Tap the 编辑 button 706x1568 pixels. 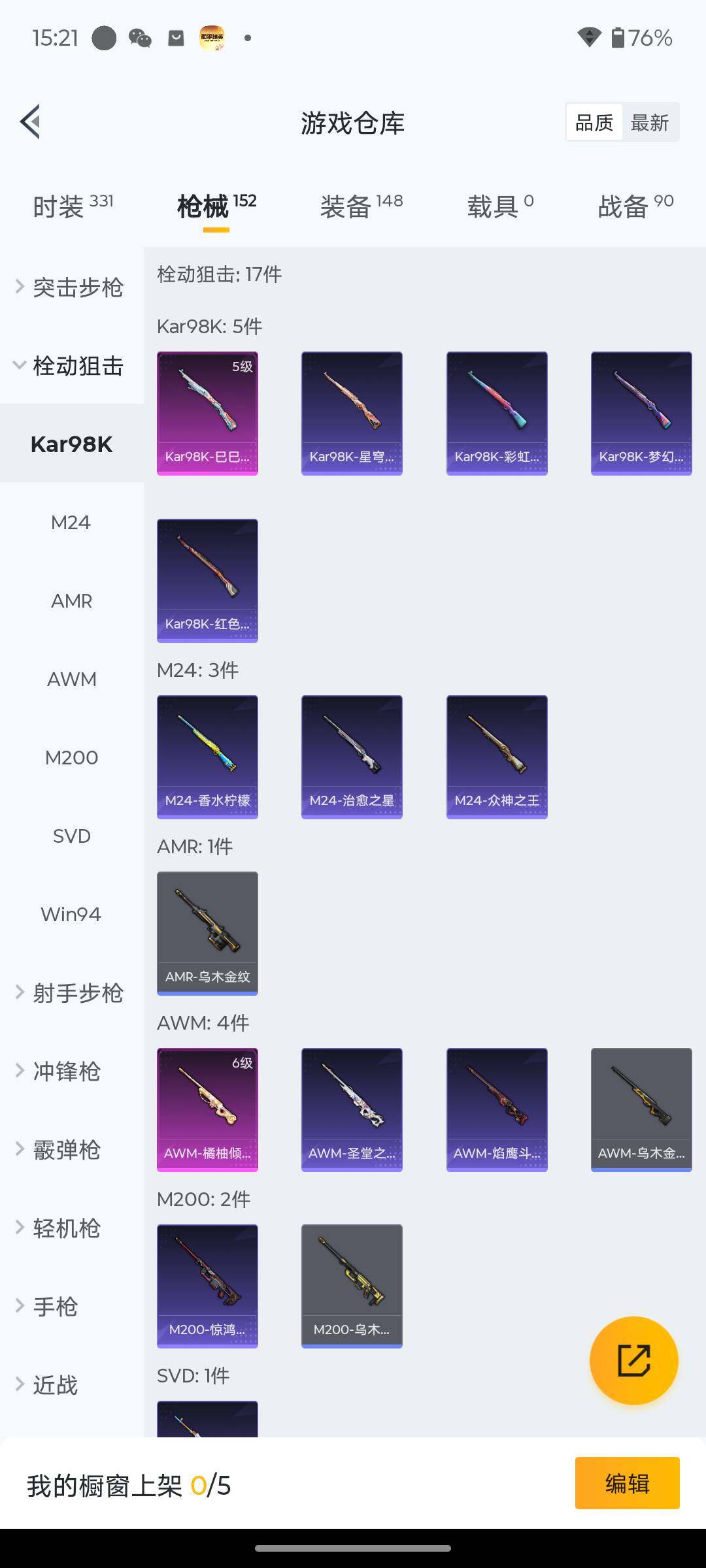[x=627, y=1483]
